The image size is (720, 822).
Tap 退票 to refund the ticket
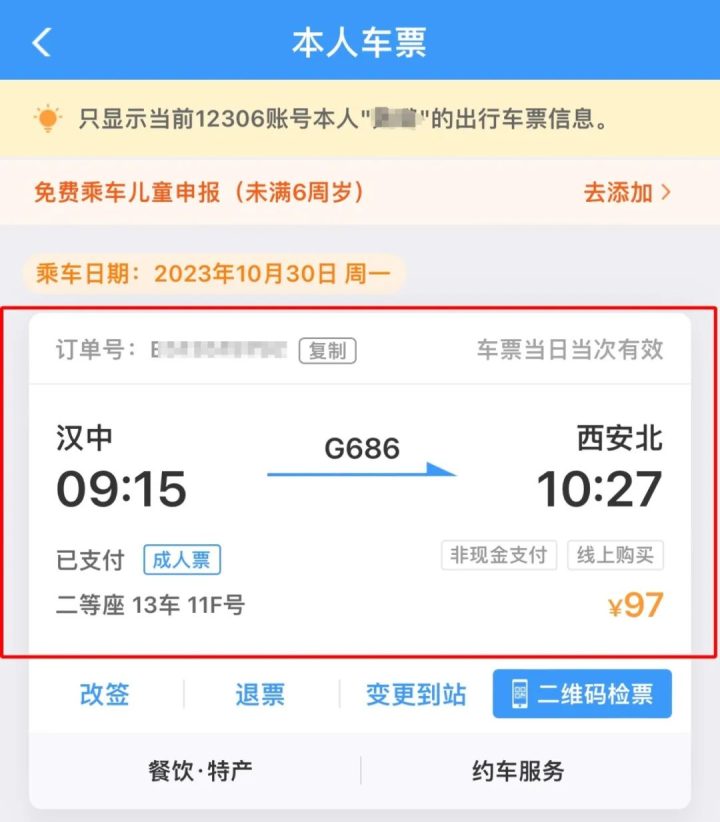coord(260,694)
